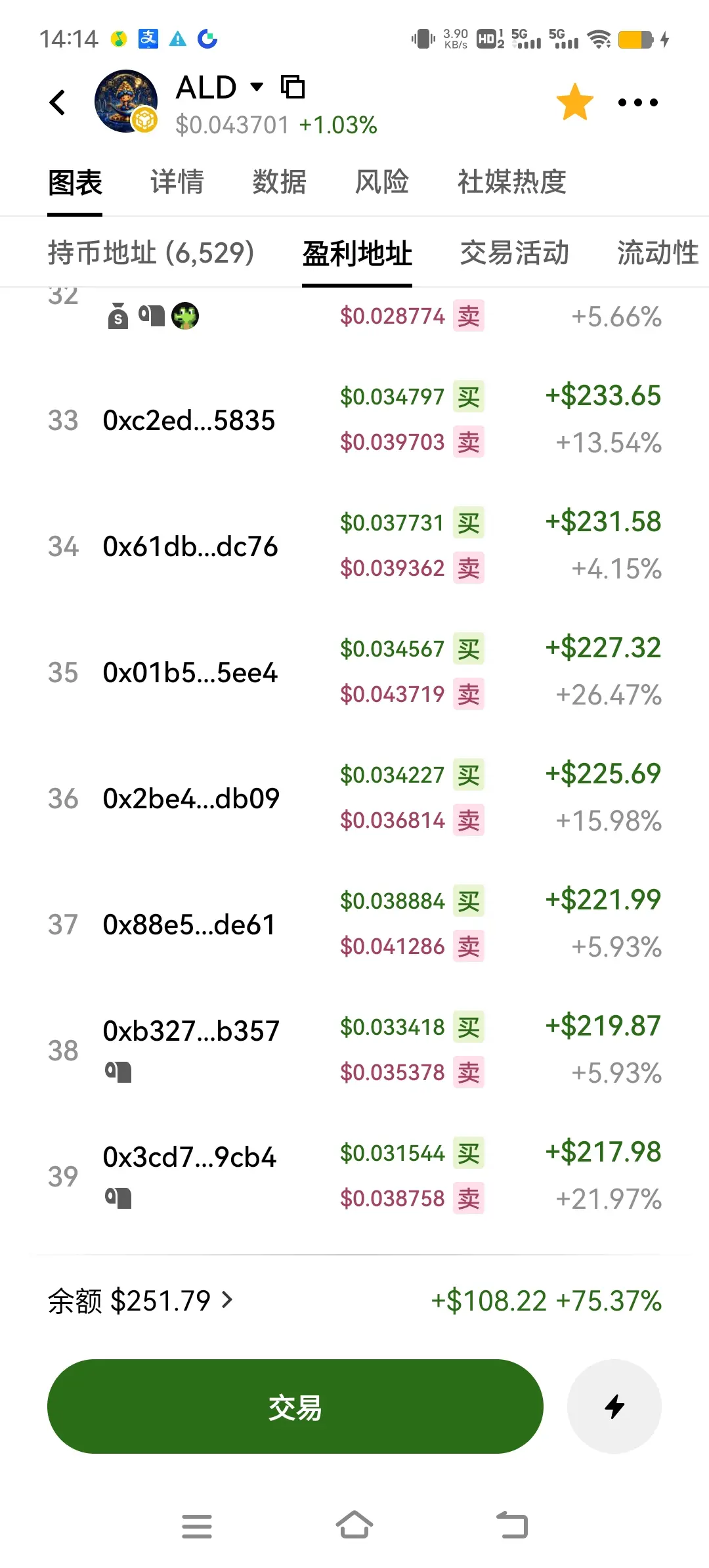
Task: Open the lightning quick-trade button
Action: [614, 1406]
